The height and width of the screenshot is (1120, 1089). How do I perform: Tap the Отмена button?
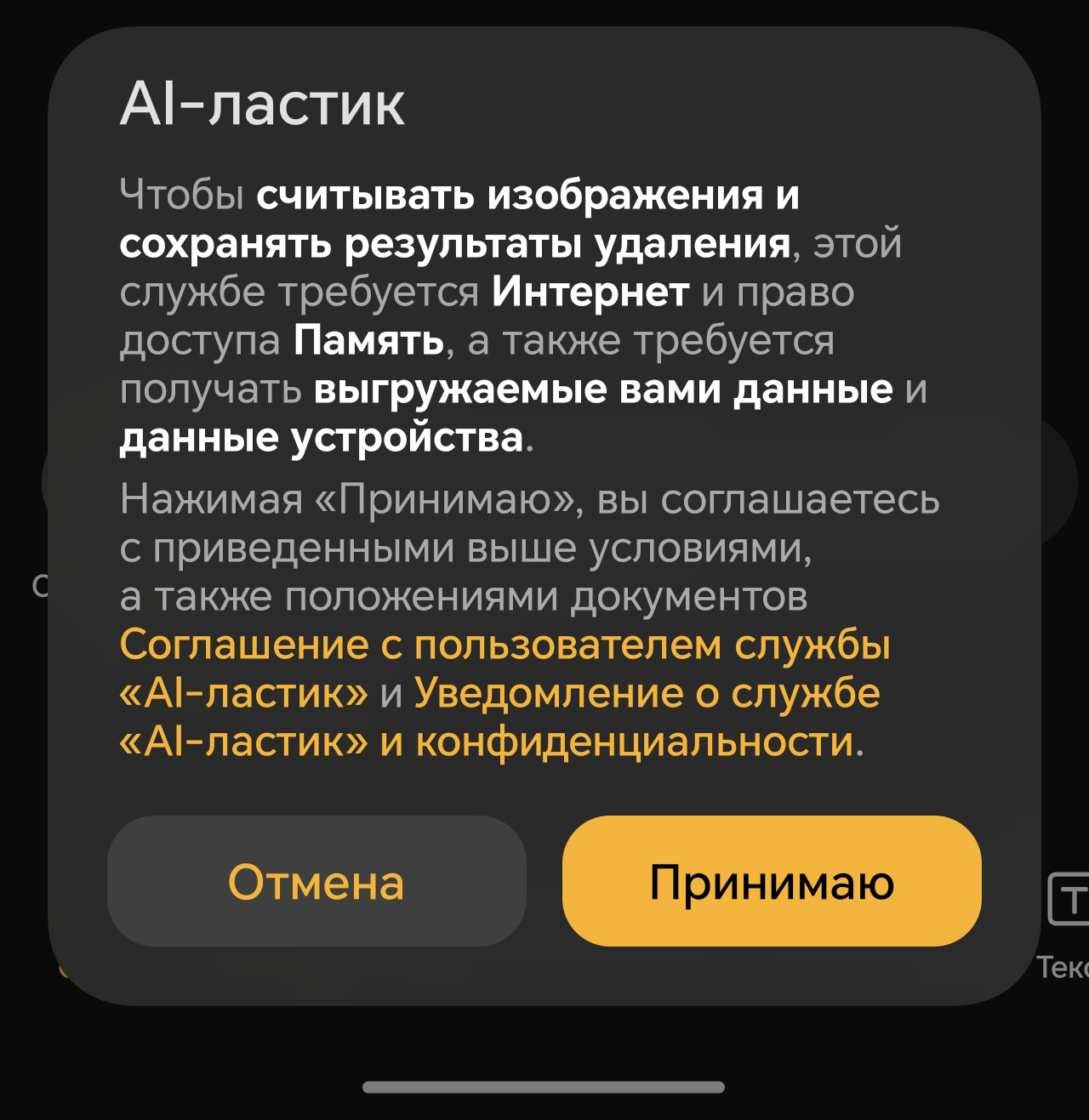point(316,881)
